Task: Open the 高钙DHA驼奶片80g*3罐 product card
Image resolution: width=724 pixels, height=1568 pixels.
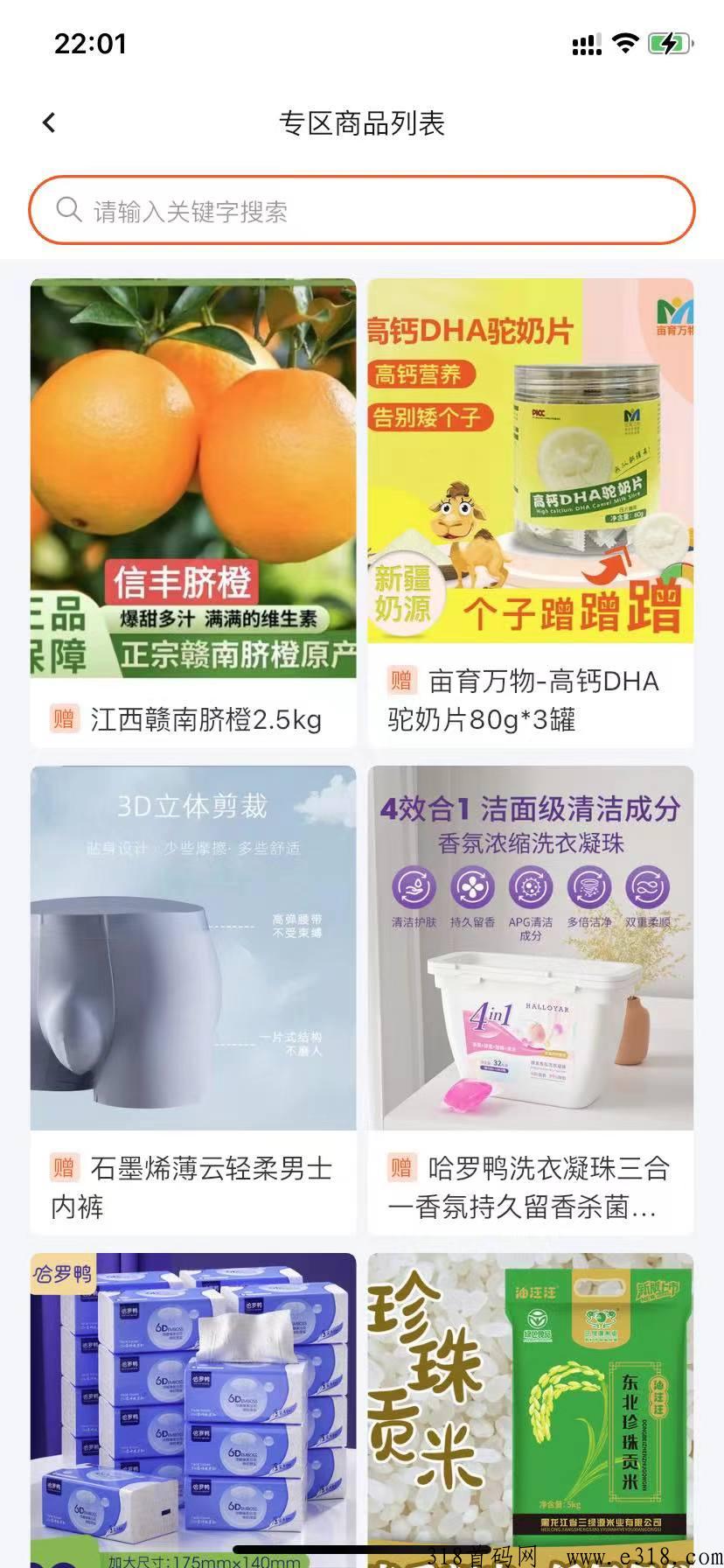Action: click(530, 512)
